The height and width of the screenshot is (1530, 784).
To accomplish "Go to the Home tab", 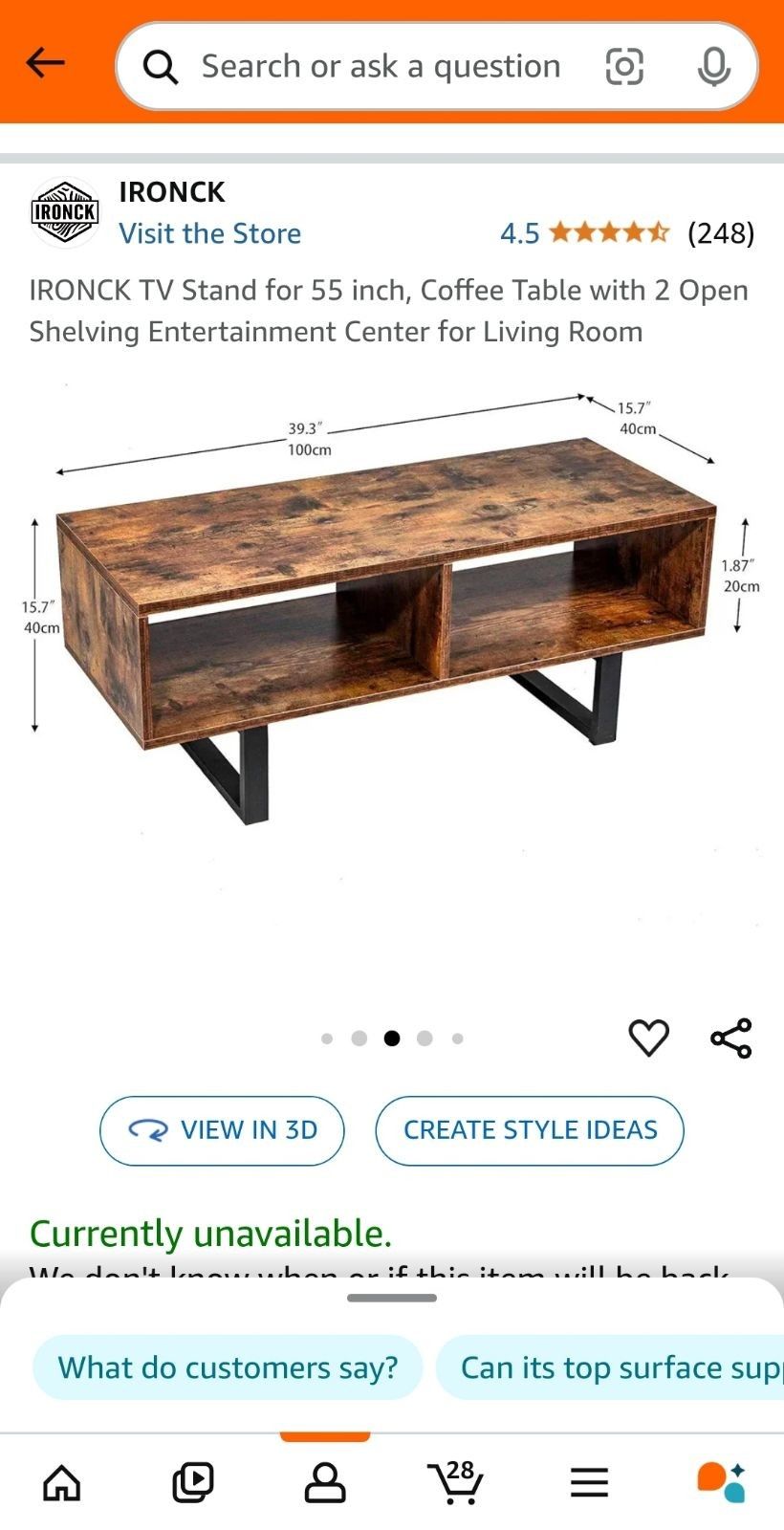I will point(62,1482).
